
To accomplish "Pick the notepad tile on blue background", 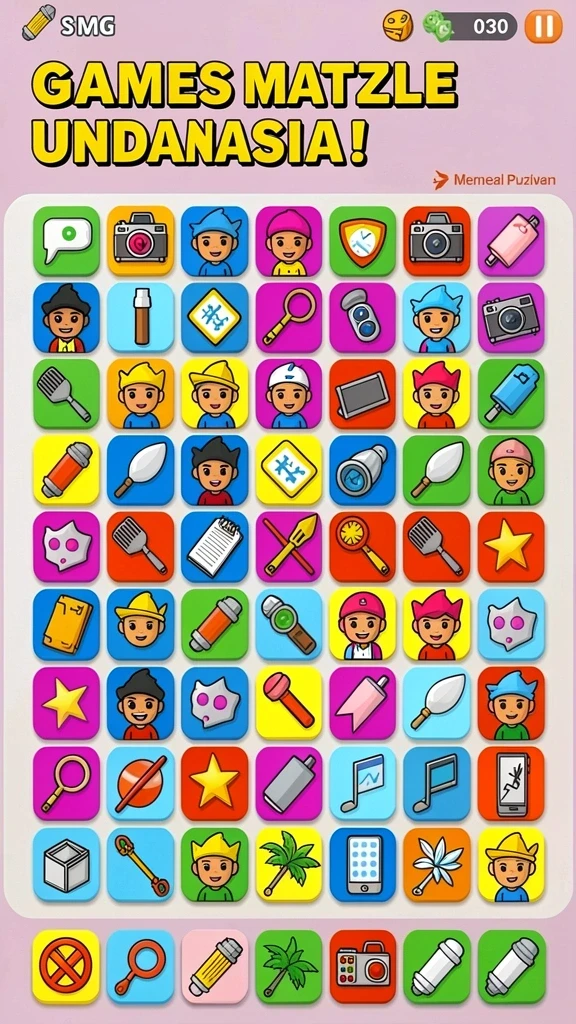I will (x=215, y=546).
